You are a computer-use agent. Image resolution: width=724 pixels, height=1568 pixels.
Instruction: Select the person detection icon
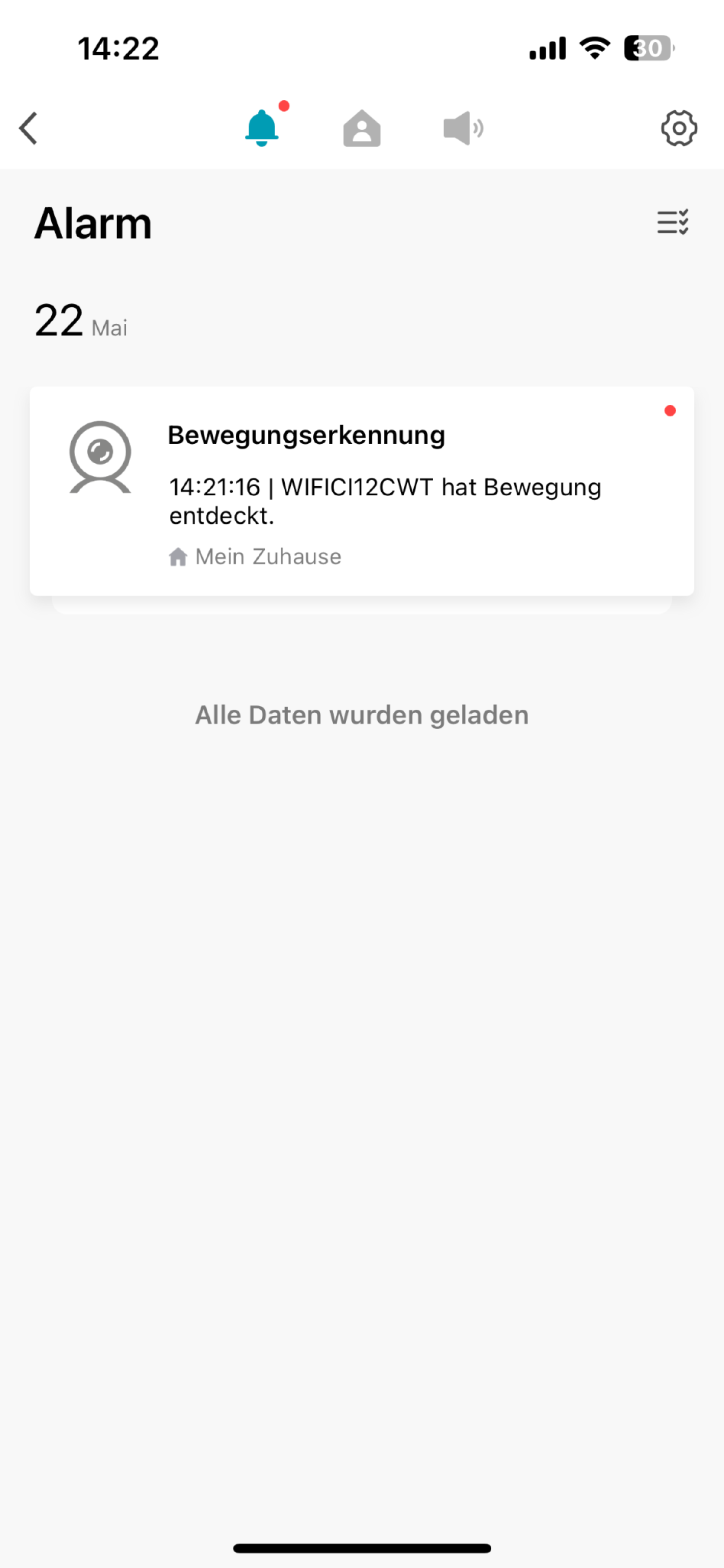coord(362,128)
